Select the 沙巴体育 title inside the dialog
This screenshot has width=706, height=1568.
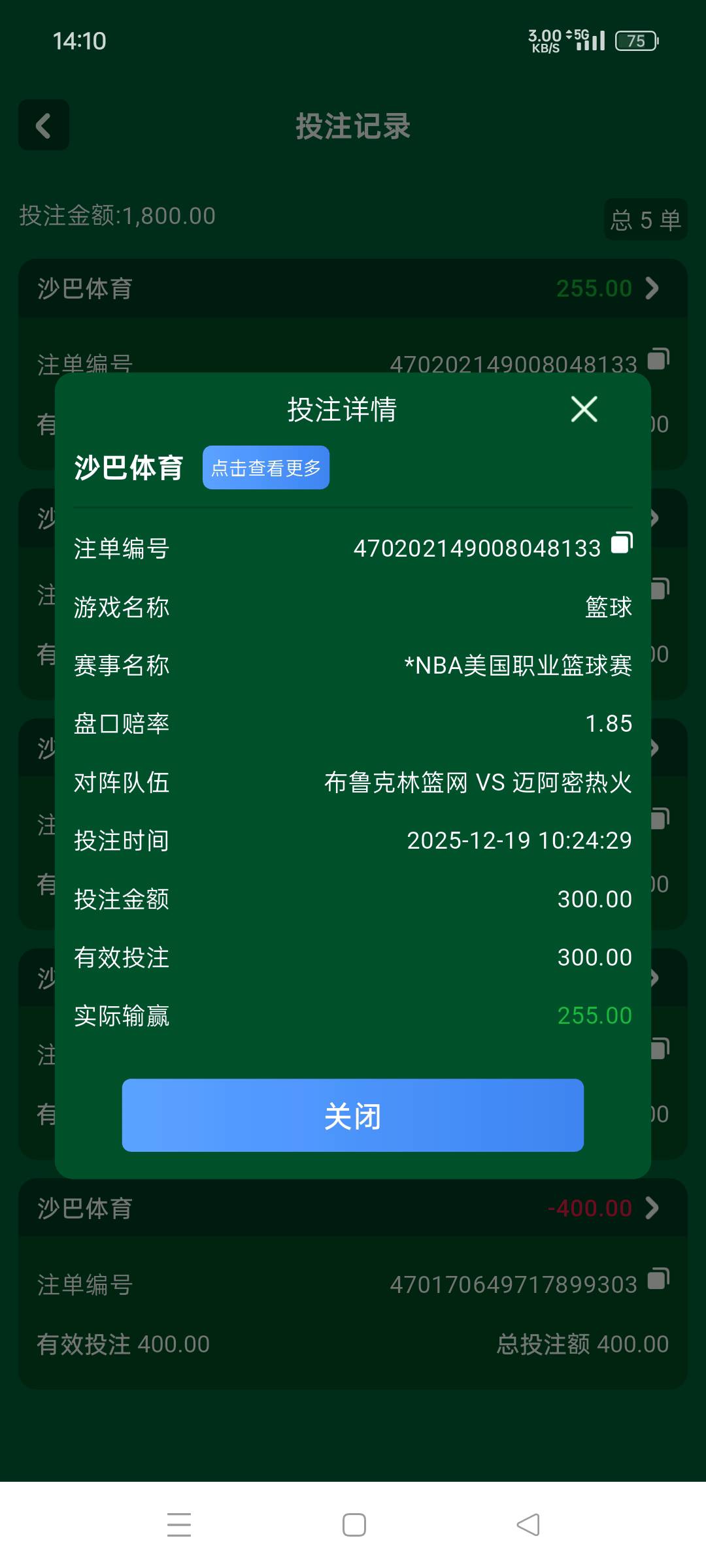click(128, 468)
